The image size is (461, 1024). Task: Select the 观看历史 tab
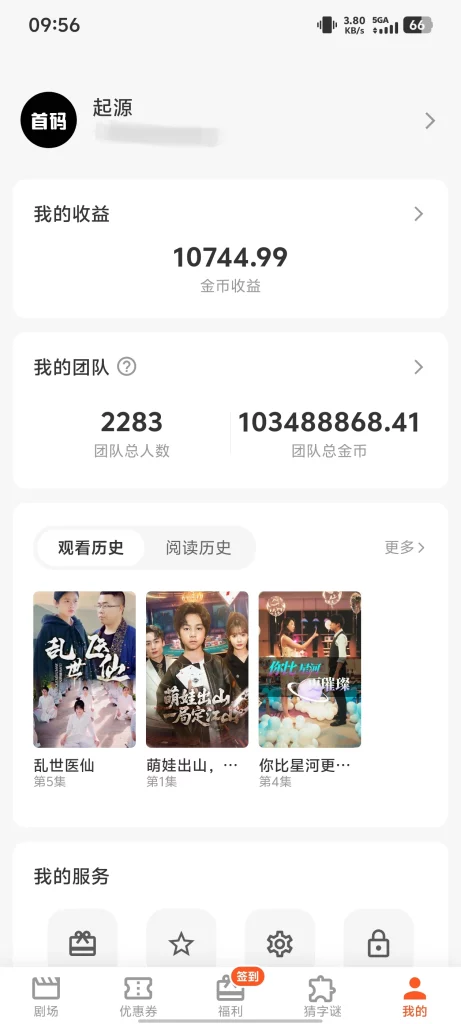tap(90, 547)
